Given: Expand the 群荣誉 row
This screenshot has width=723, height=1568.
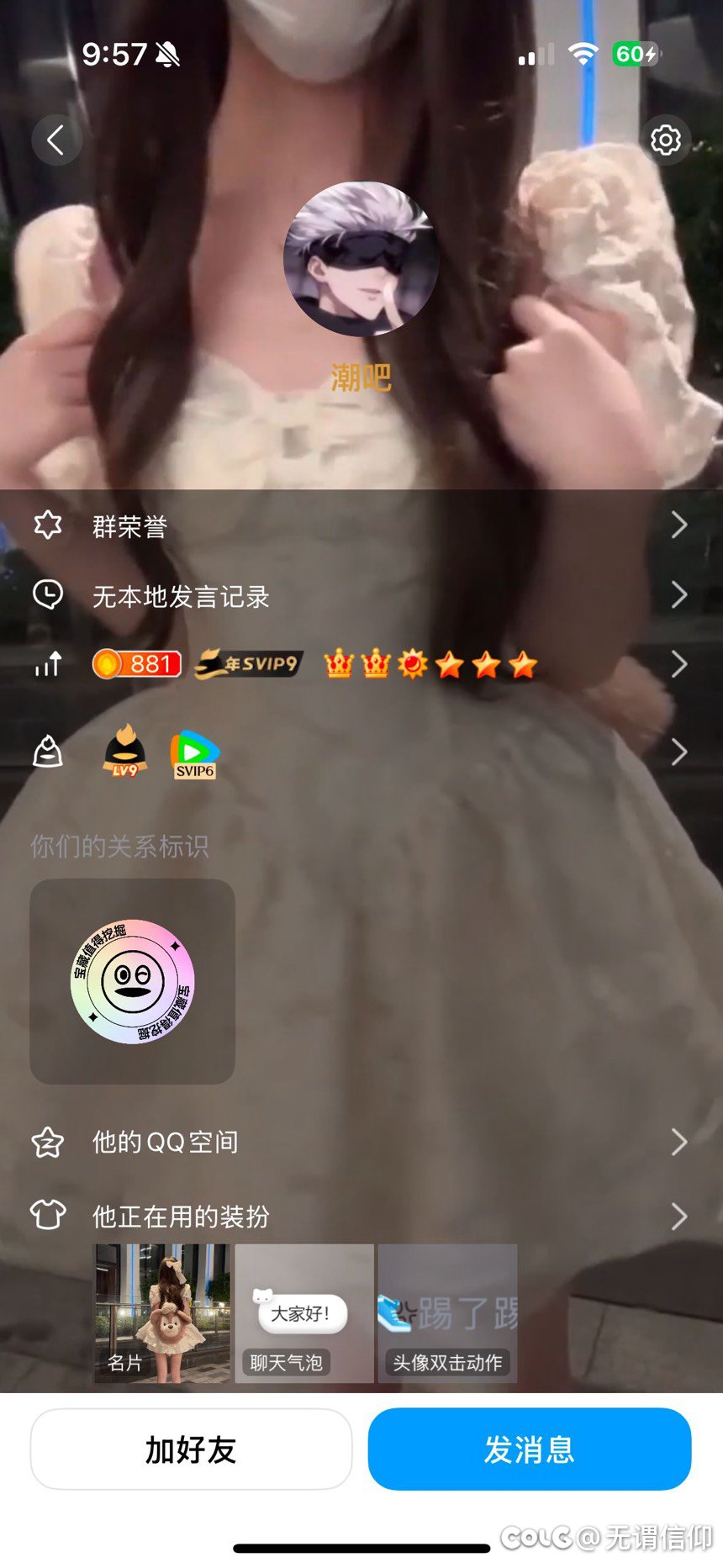Looking at the screenshot, I should (x=679, y=524).
